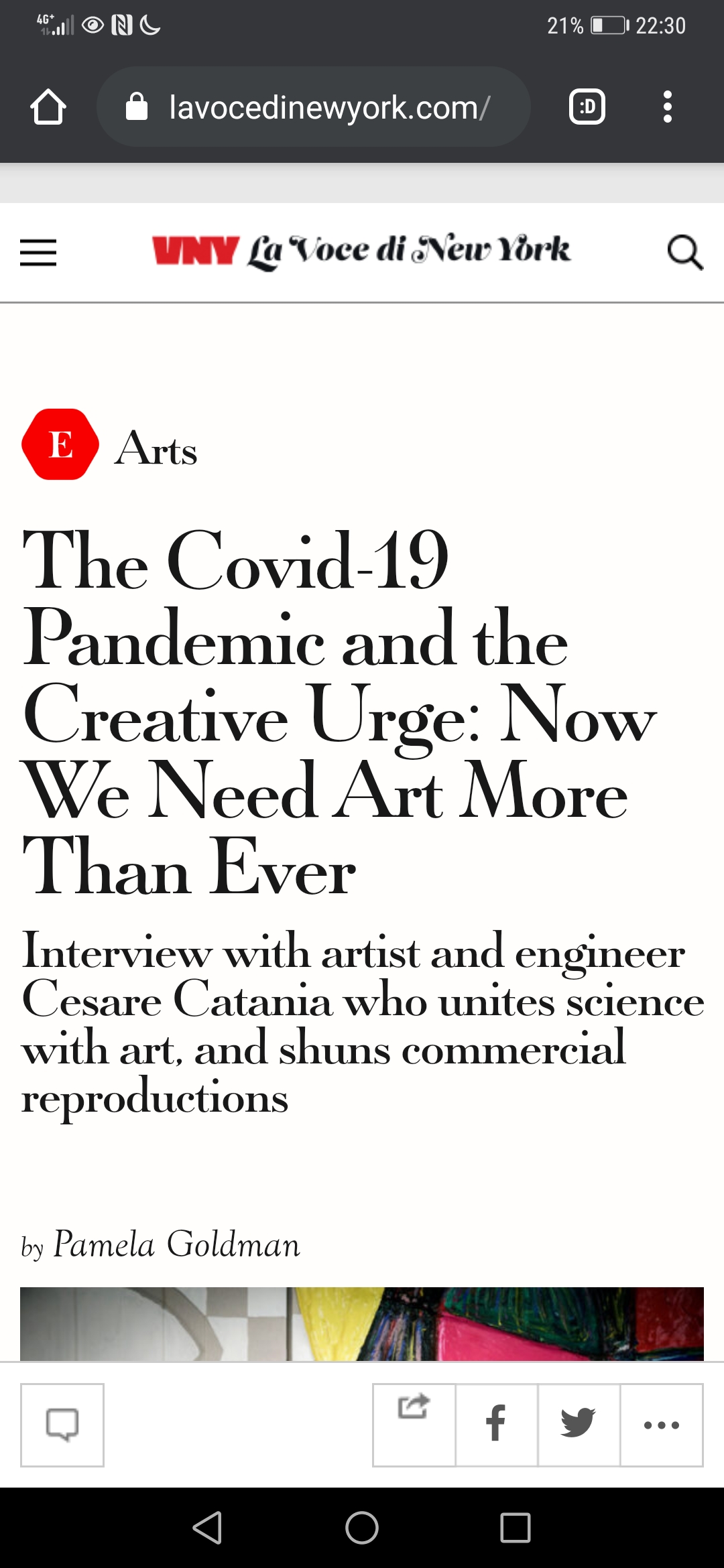724x1568 pixels.
Task: Open the article comments
Action: pyautogui.click(x=62, y=1425)
